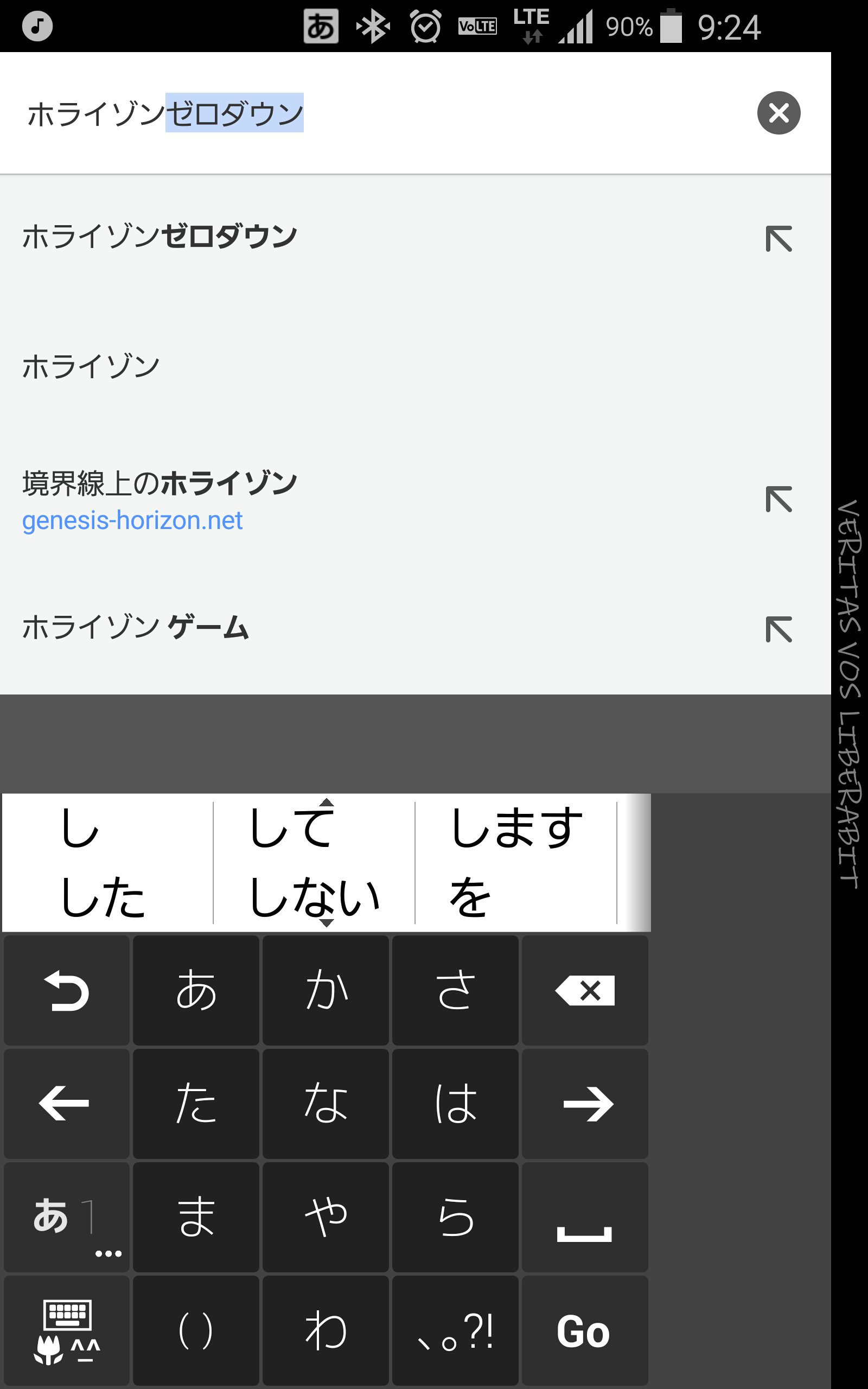Tap the Go key to search

584,1331
